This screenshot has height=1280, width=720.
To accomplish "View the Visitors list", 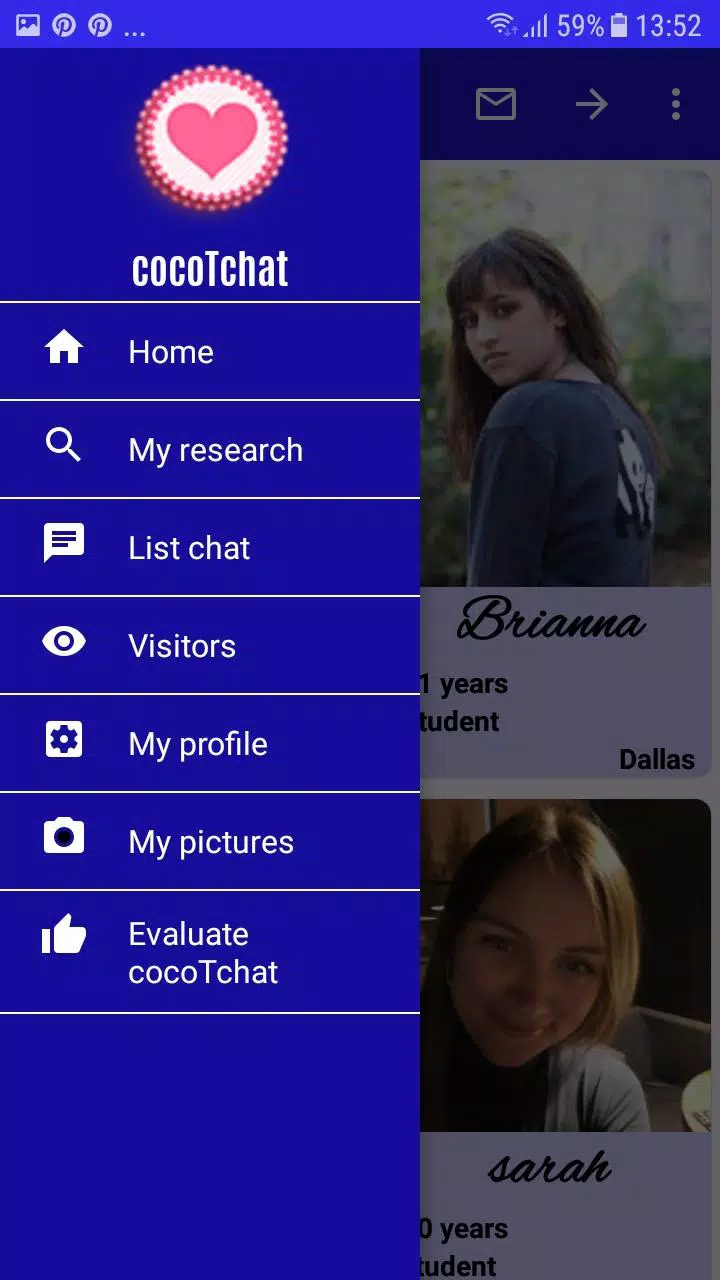I will pos(181,645).
